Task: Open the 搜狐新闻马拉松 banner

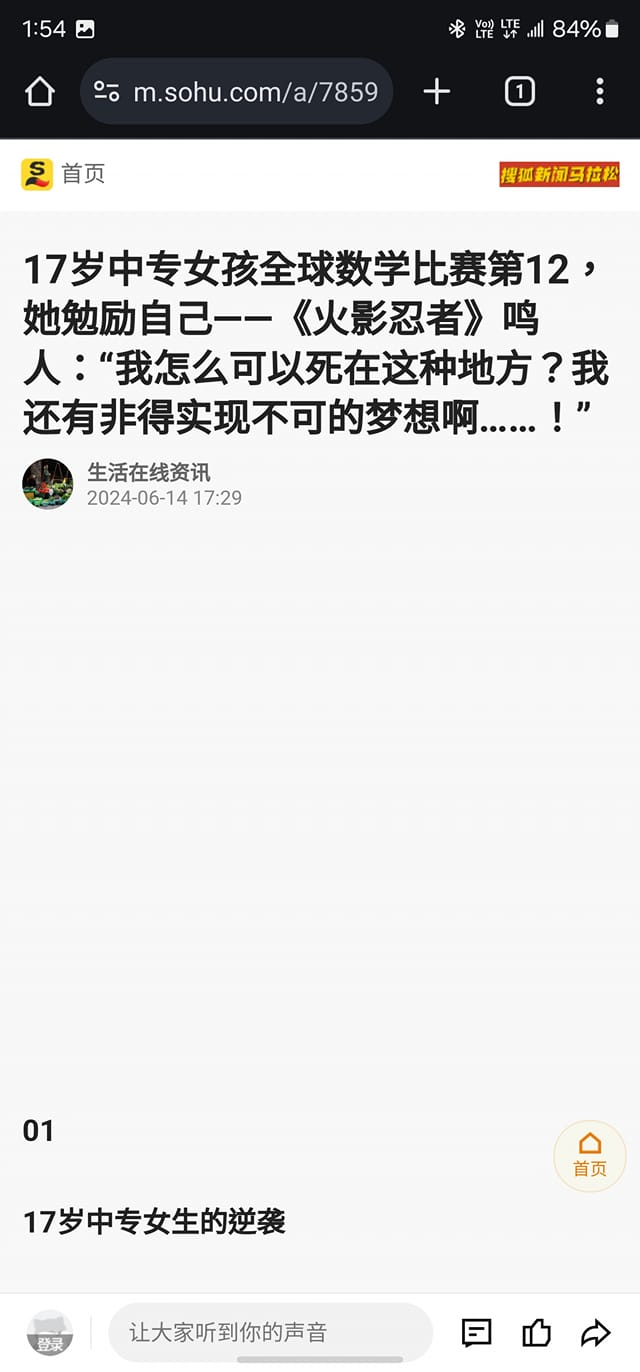Action: [x=559, y=174]
